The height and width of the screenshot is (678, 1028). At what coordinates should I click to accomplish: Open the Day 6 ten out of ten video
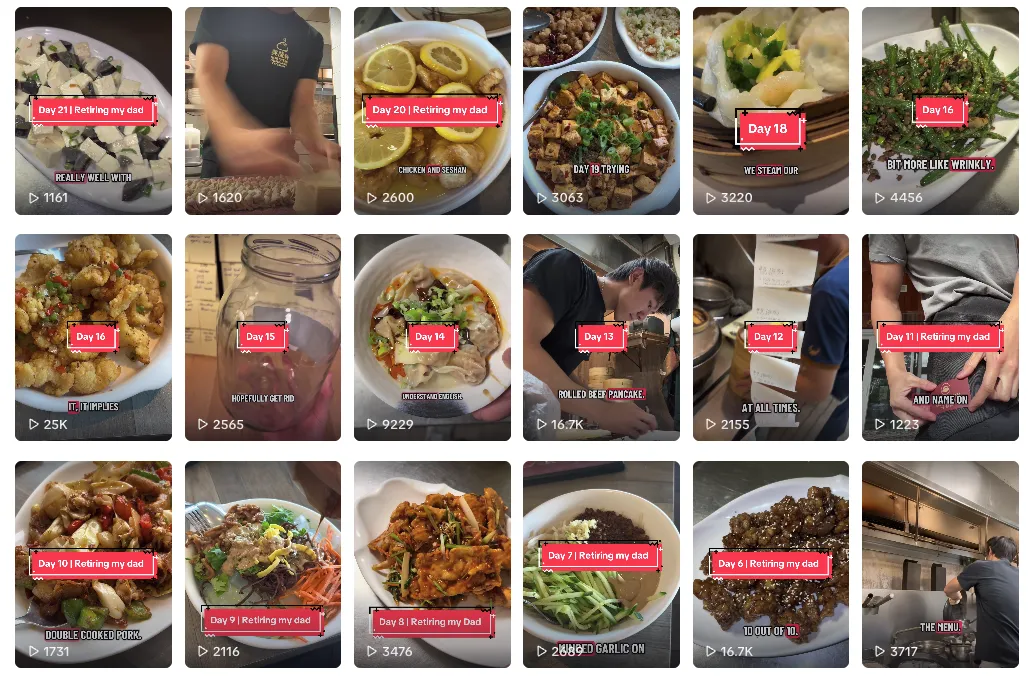[770, 564]
